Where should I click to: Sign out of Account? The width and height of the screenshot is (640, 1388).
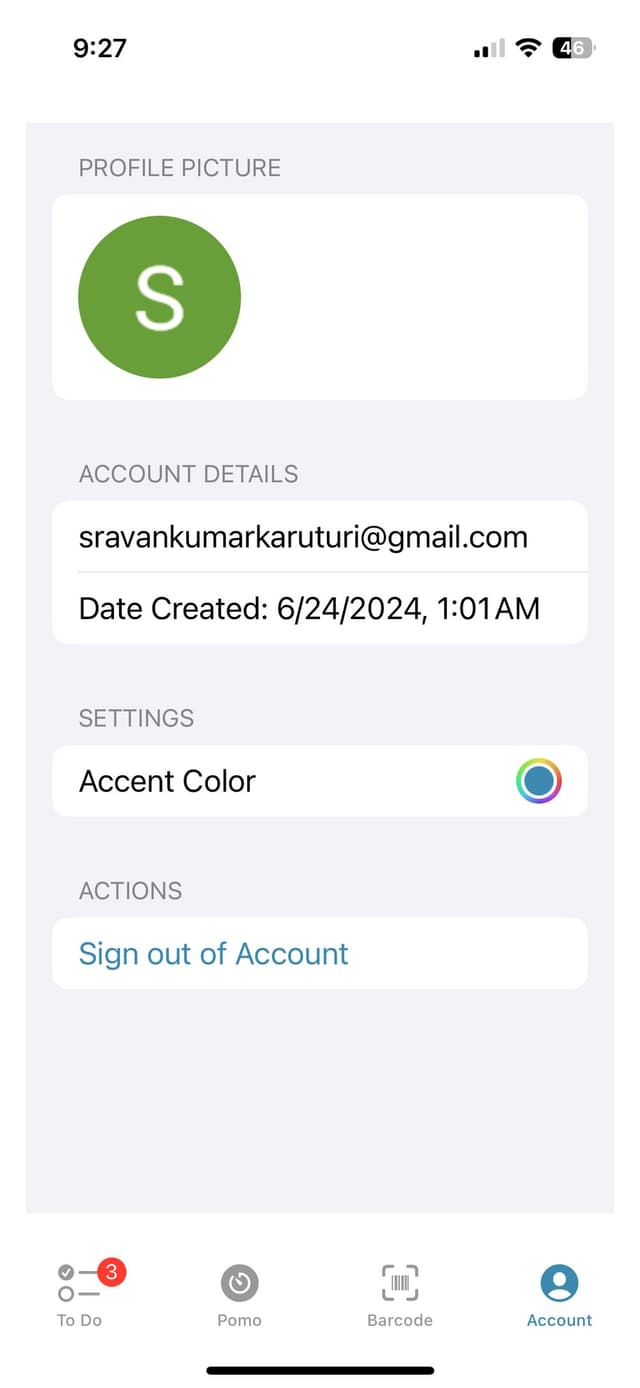click(213, 953)
